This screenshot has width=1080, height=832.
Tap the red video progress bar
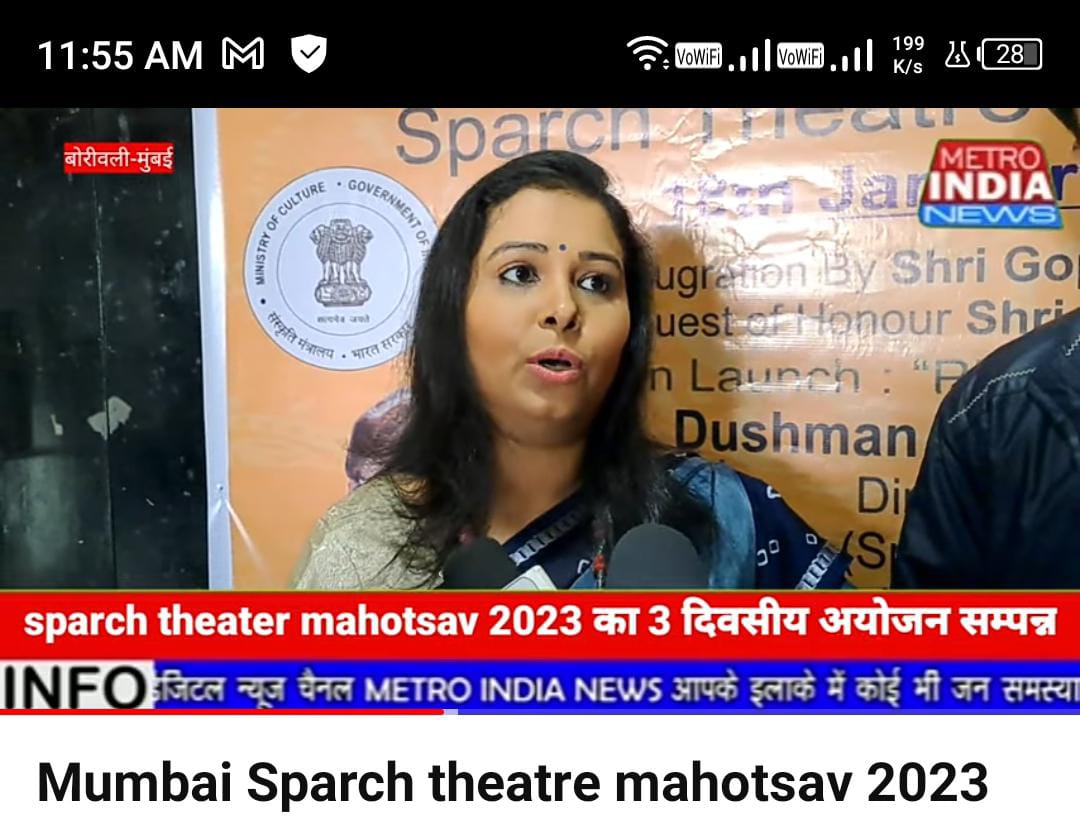coord(222,712)
